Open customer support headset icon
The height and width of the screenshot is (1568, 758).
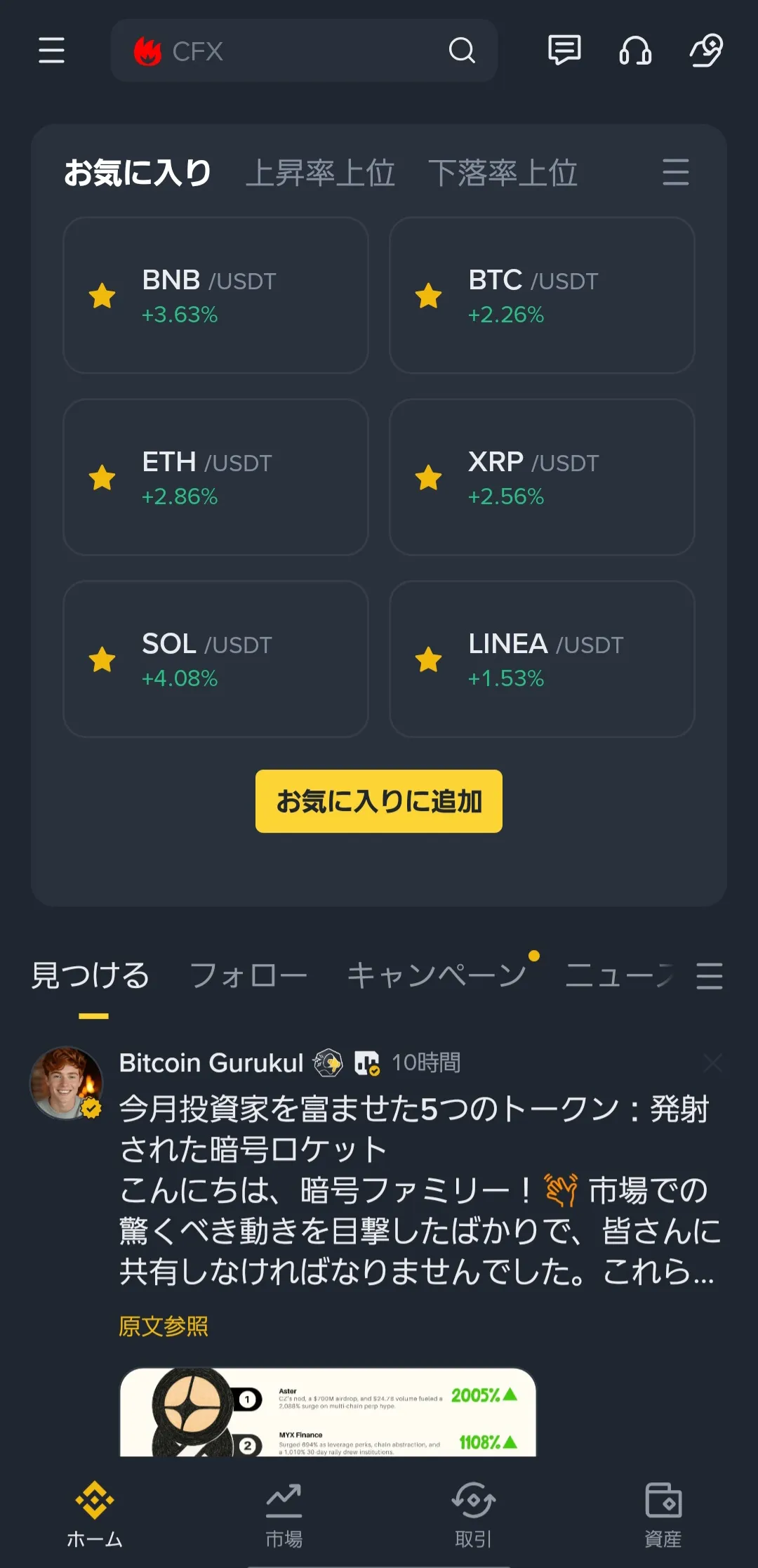(x=635, y=51)
